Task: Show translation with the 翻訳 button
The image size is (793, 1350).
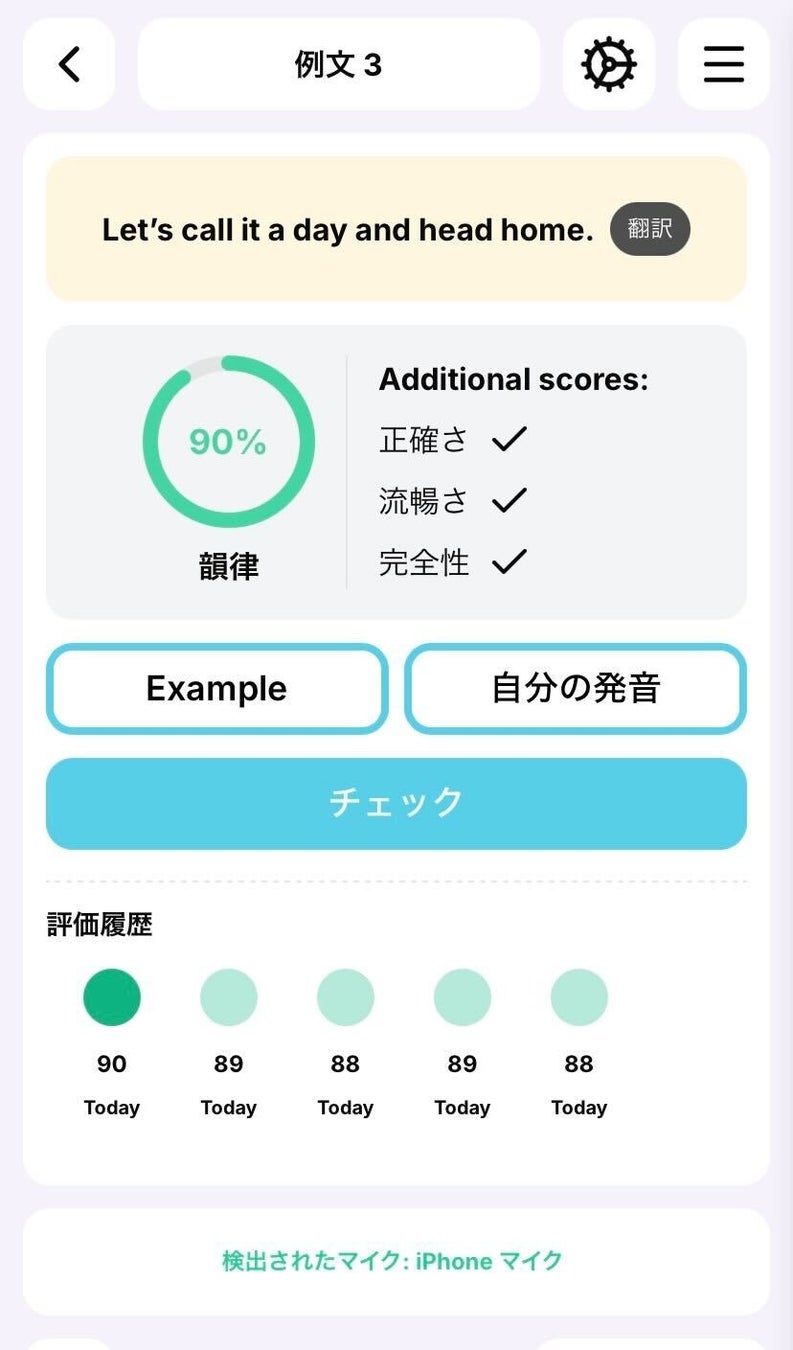Action: coord(650,229)
